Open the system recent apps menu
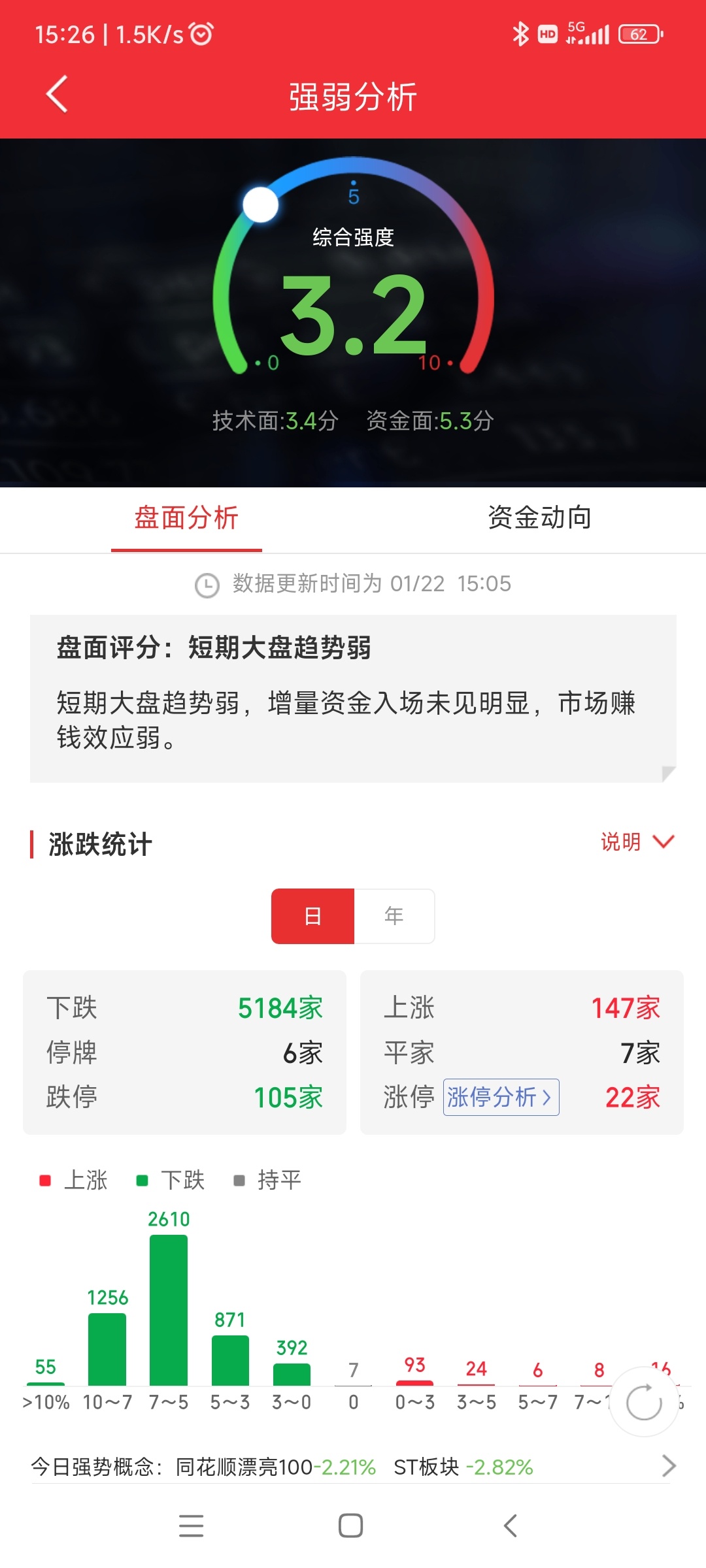Image resolution: width=706 pixels, height=1568 pixels. (192, 1526)
